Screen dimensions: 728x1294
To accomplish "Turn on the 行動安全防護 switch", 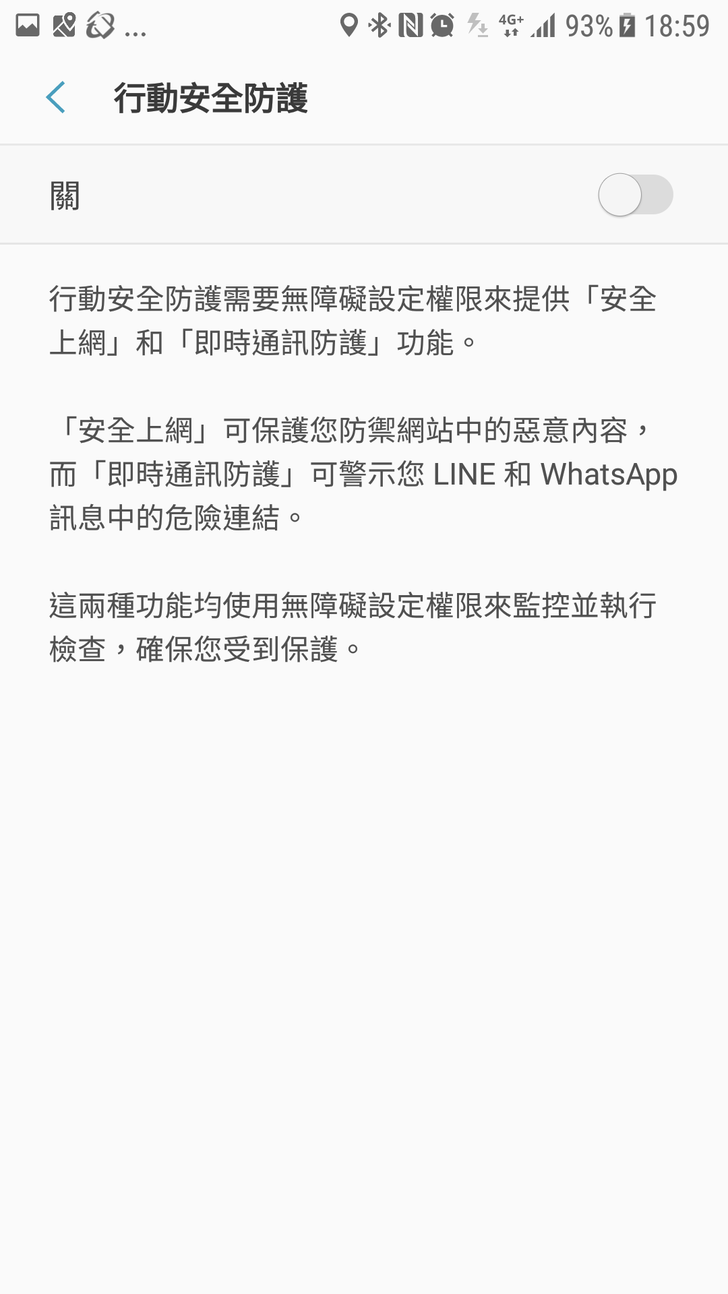I will [x=635, y=195].
